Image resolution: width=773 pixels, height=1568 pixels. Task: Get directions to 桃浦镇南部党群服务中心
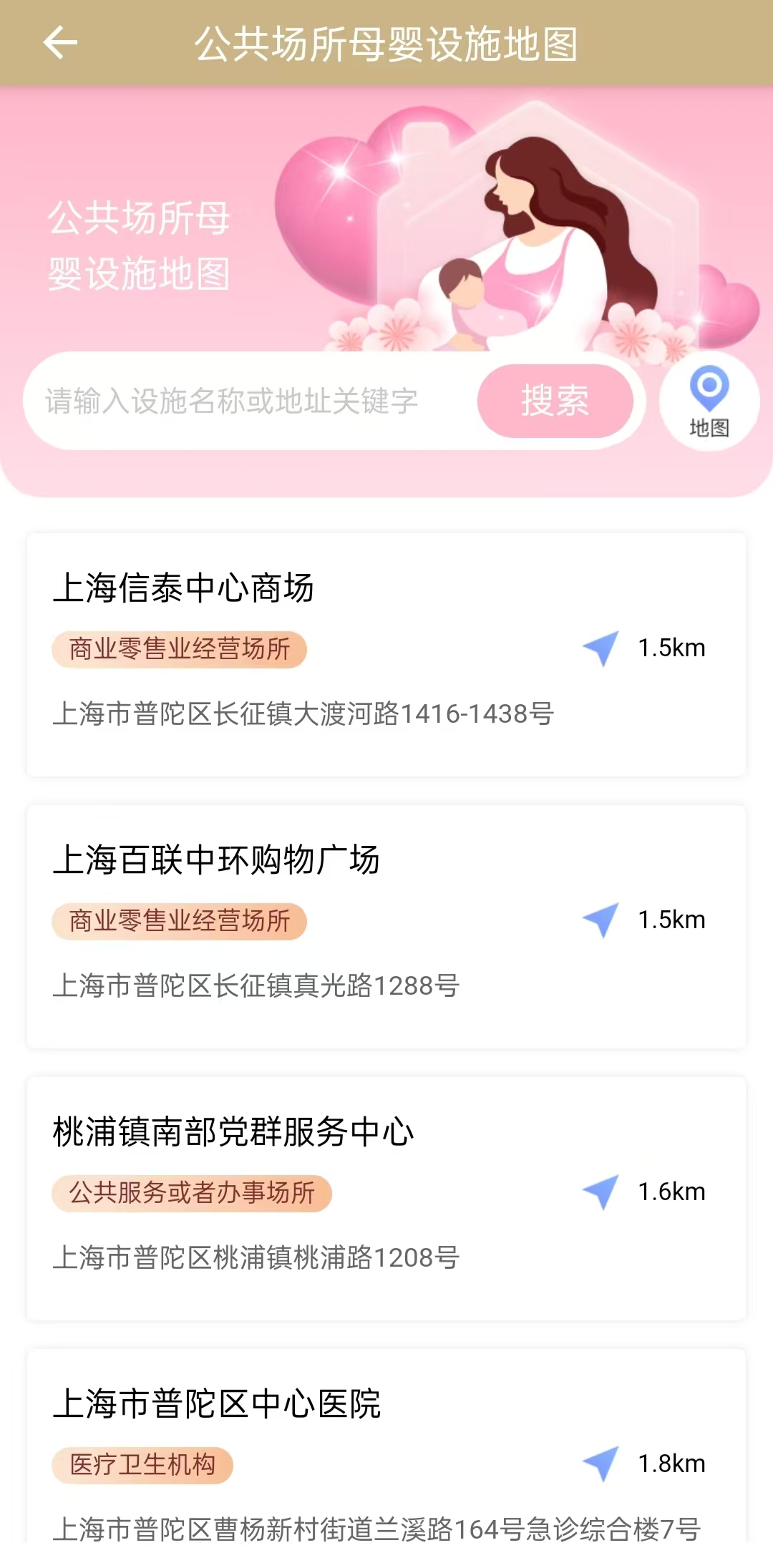[601, 1192]
